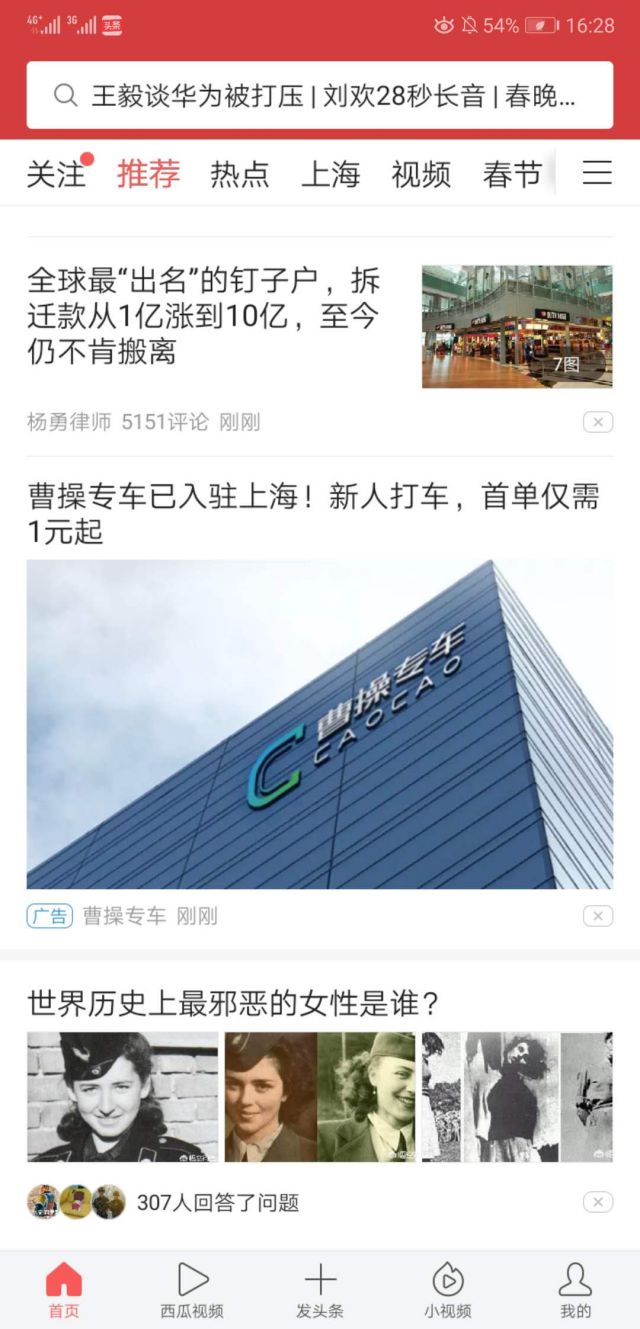The image size is (640, 1329).
Task: Switch to the 关注 tab
Action: point(56,174)
